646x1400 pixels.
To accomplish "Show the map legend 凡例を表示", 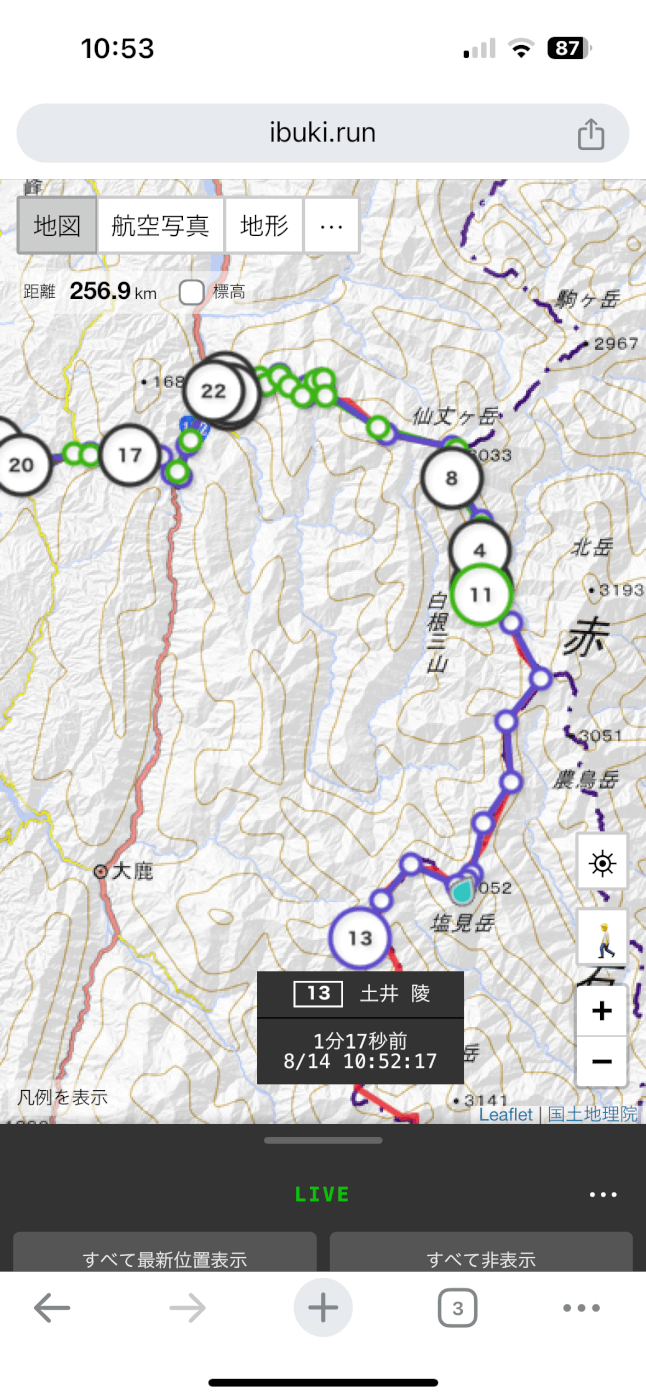I will (x=62, y=1097).
